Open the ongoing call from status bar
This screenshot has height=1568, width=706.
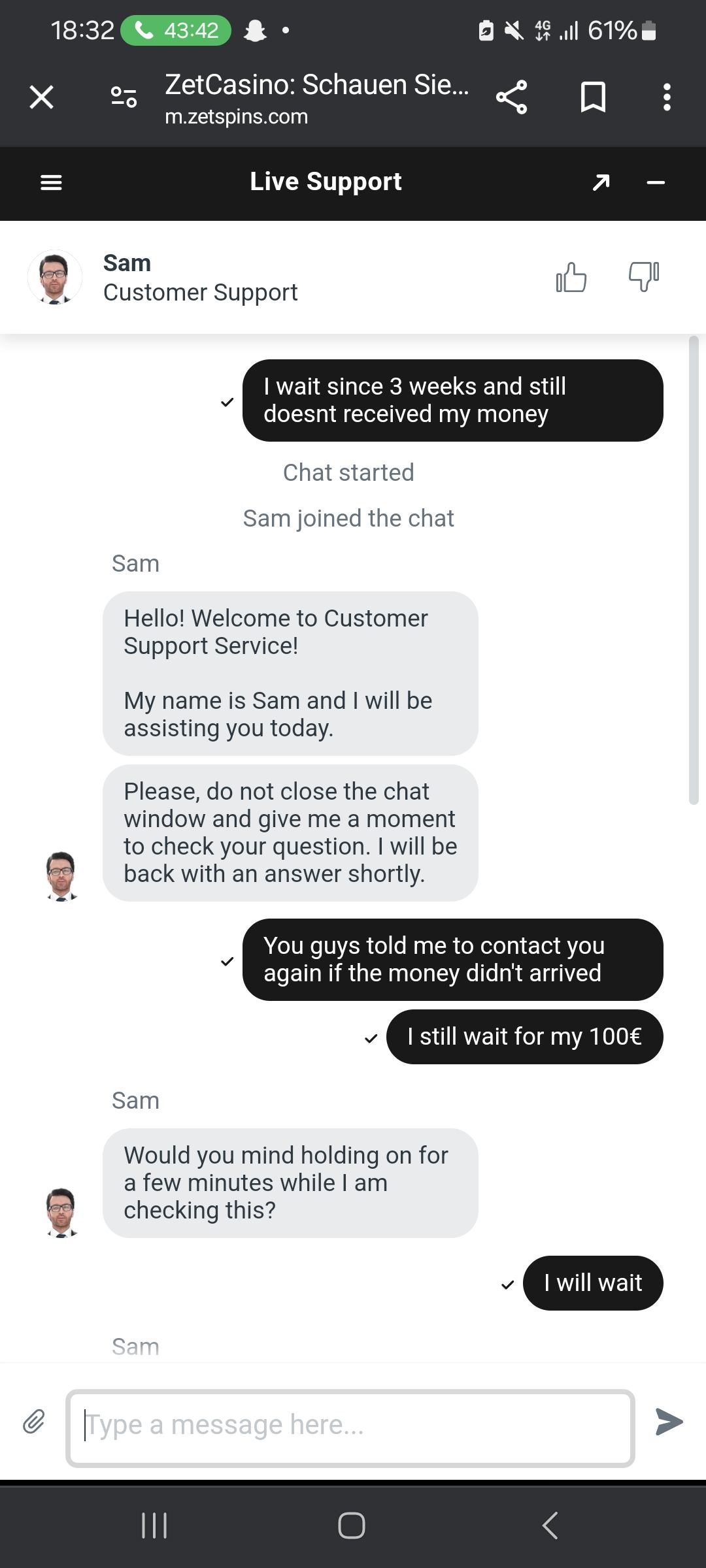coord(176,31)
